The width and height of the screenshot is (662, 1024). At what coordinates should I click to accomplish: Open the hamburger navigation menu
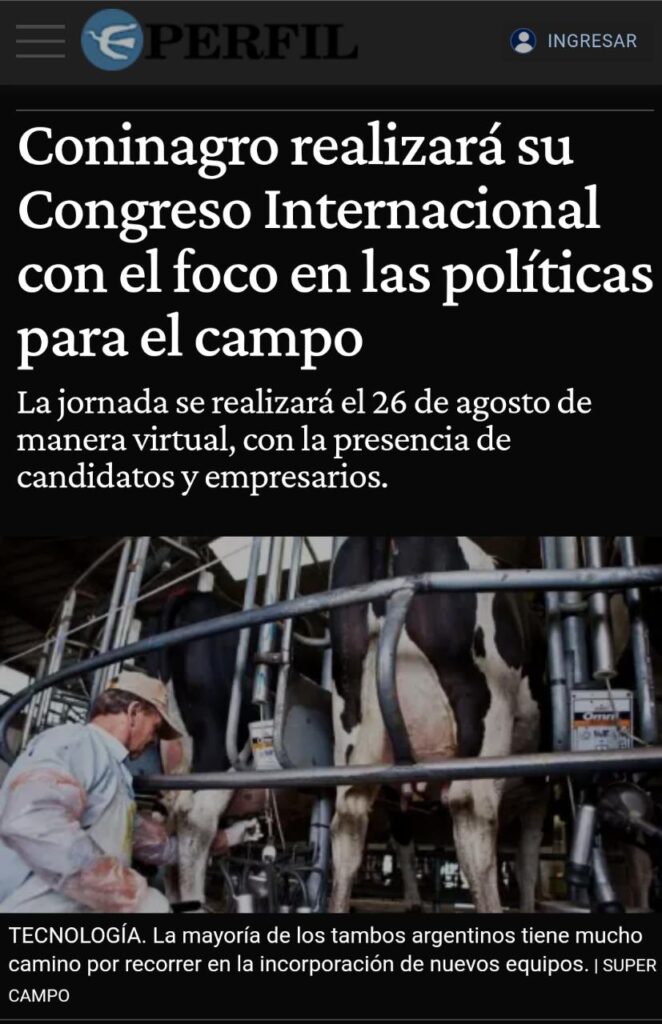[x=40, y=41]
